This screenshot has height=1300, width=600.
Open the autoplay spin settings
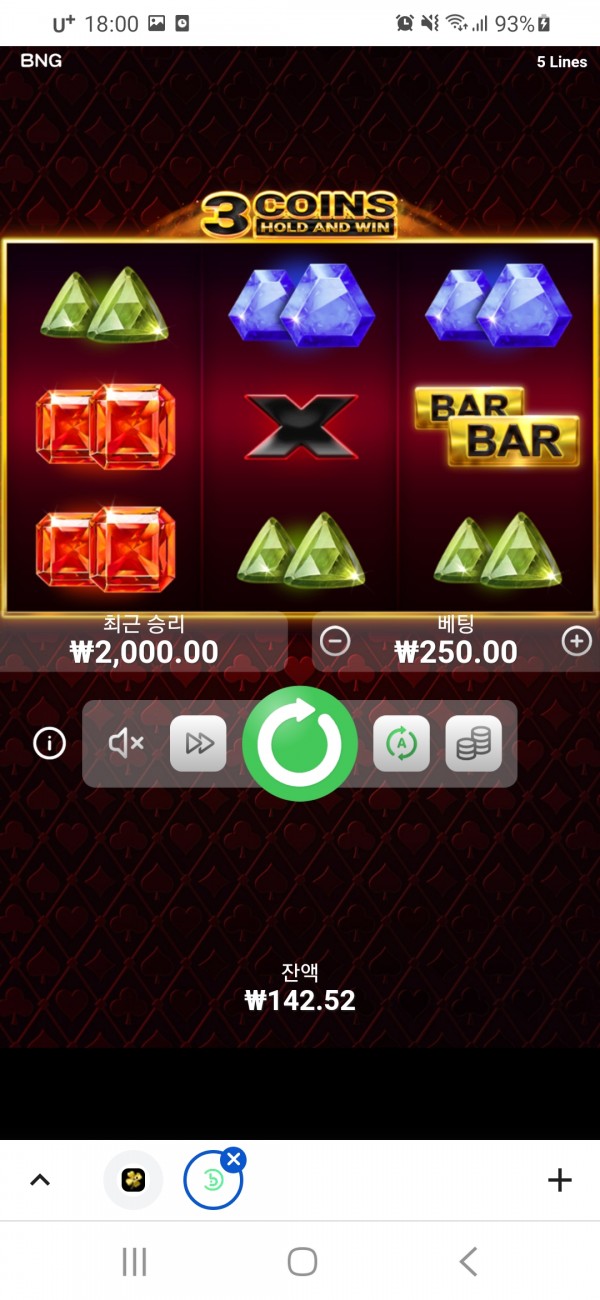(401, 744)
